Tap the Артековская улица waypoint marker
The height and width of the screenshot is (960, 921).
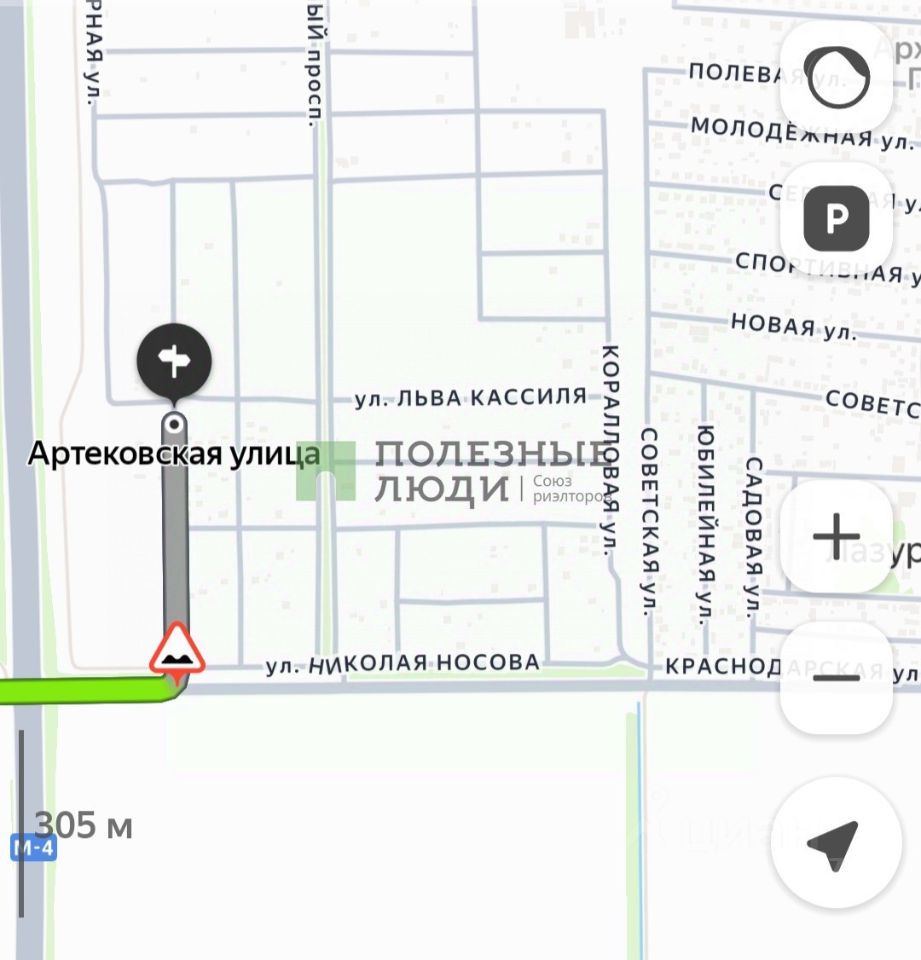point(175,361)
